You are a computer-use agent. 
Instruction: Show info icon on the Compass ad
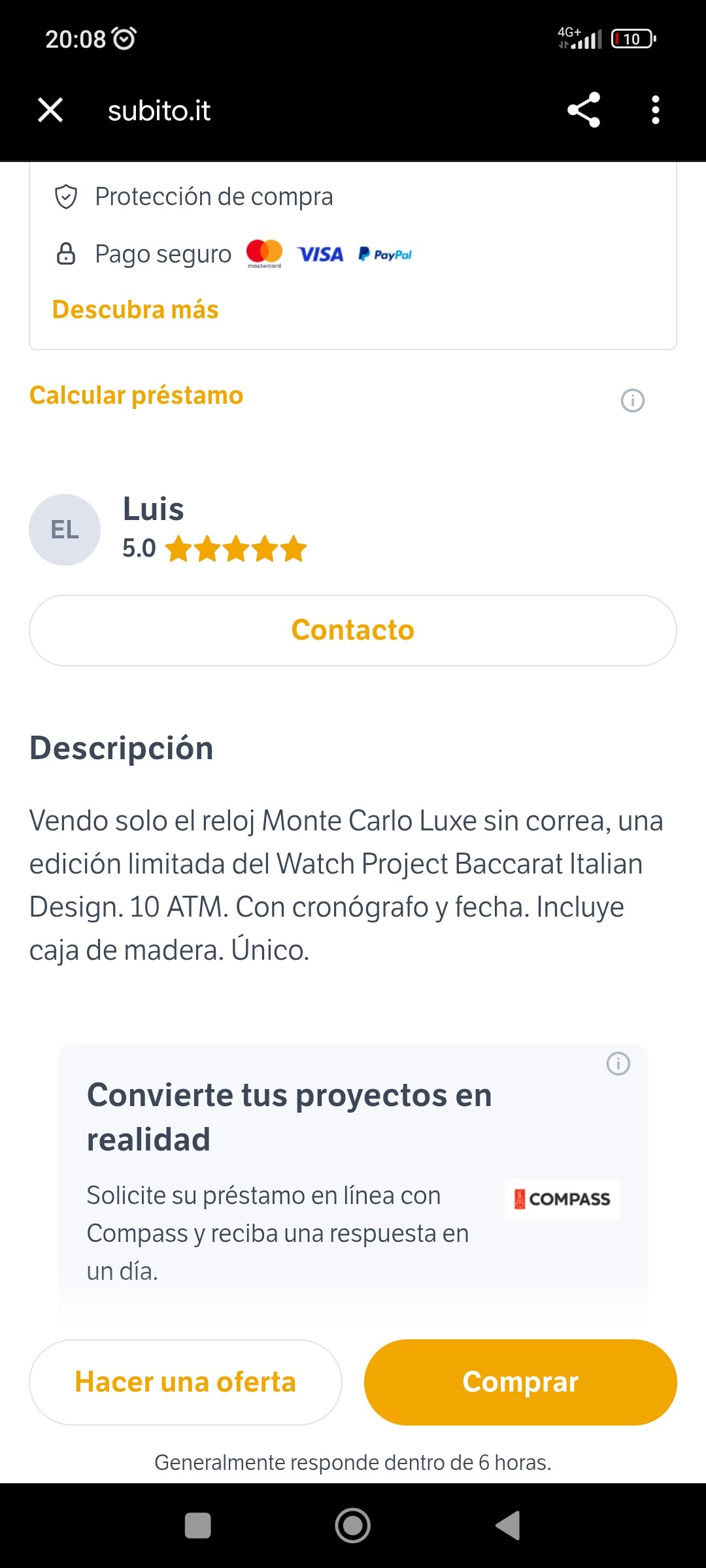pyautogui.click(x=618, y=1064)
